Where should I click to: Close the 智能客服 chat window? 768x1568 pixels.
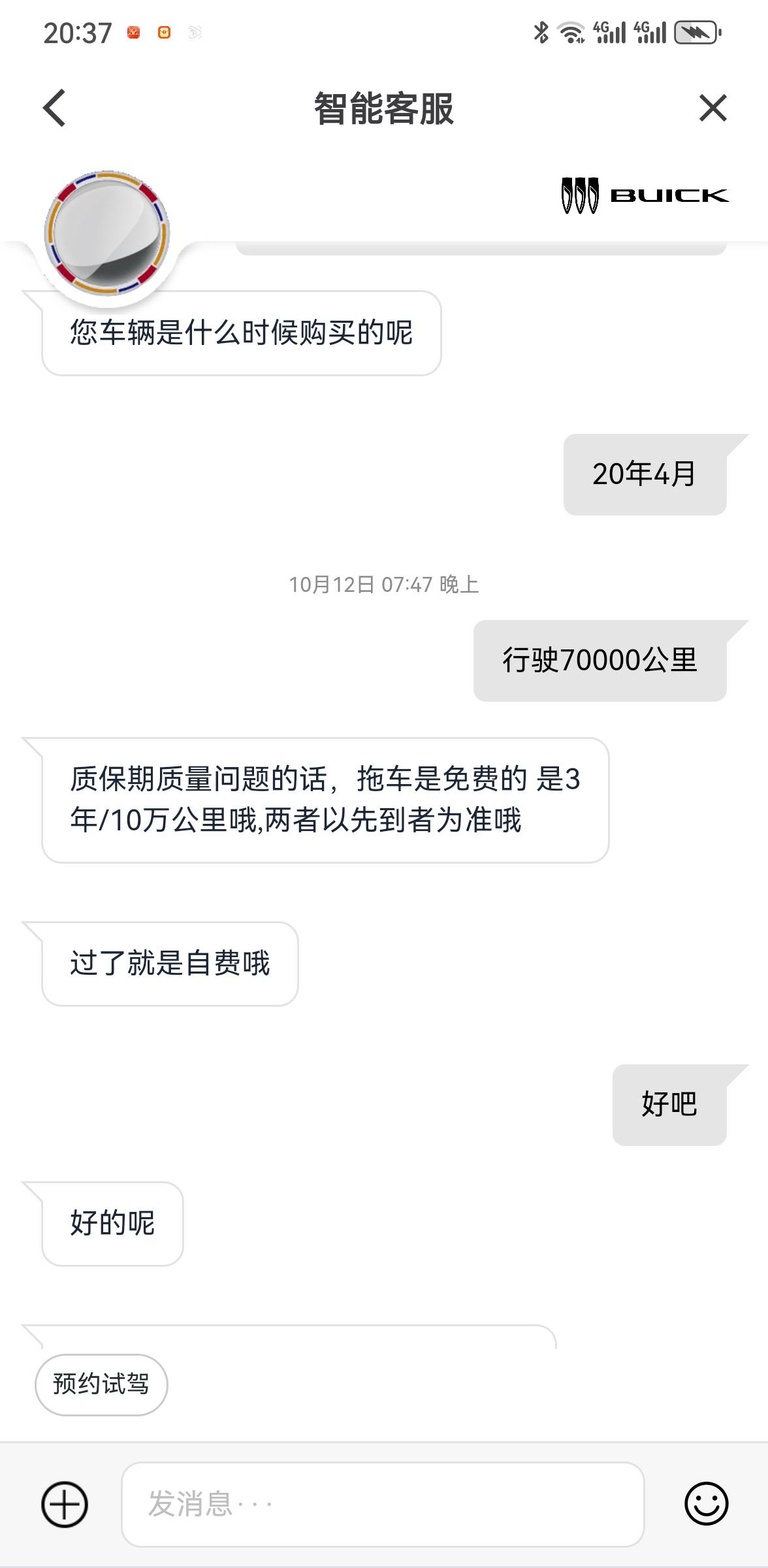click(x=712, y=108)
